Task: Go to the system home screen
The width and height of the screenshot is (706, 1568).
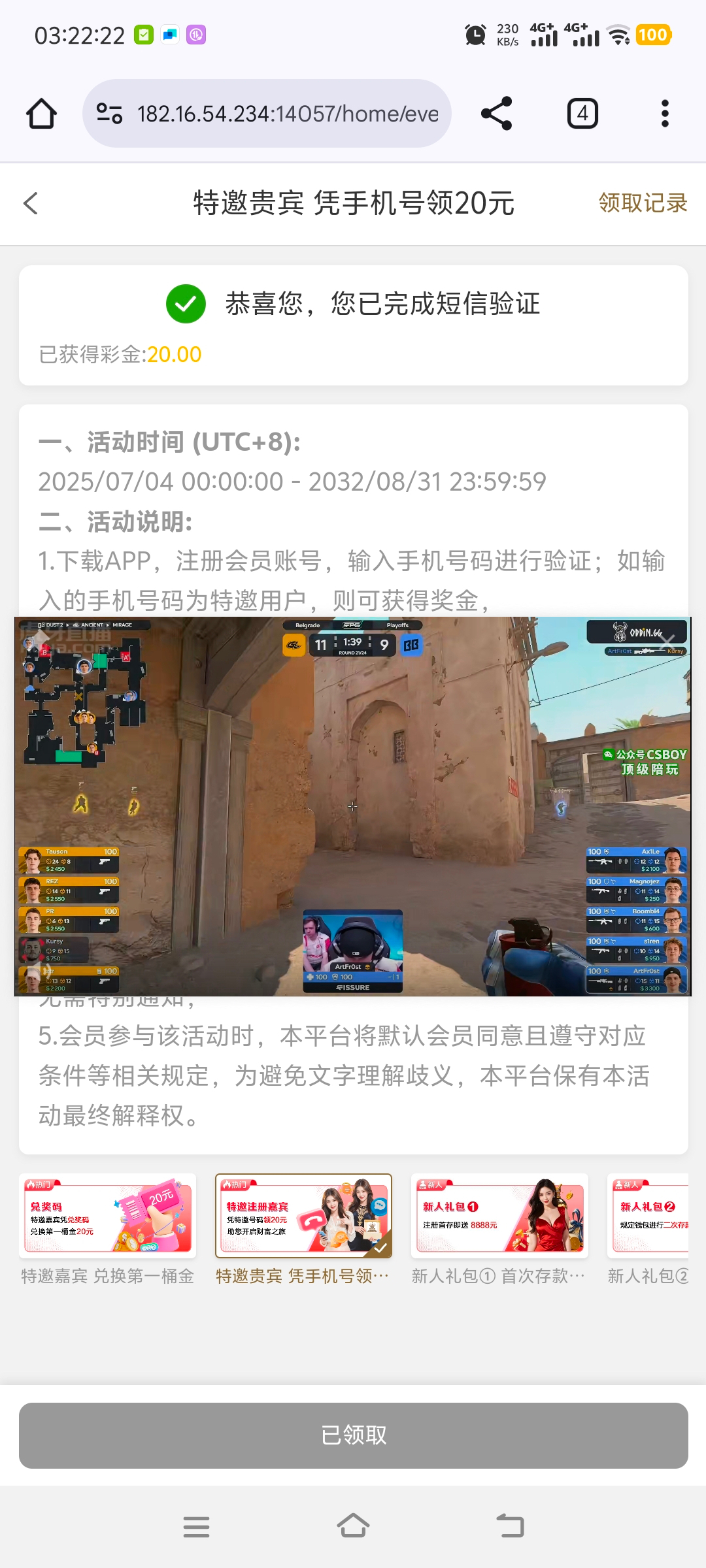Action: click(353, 1527)
